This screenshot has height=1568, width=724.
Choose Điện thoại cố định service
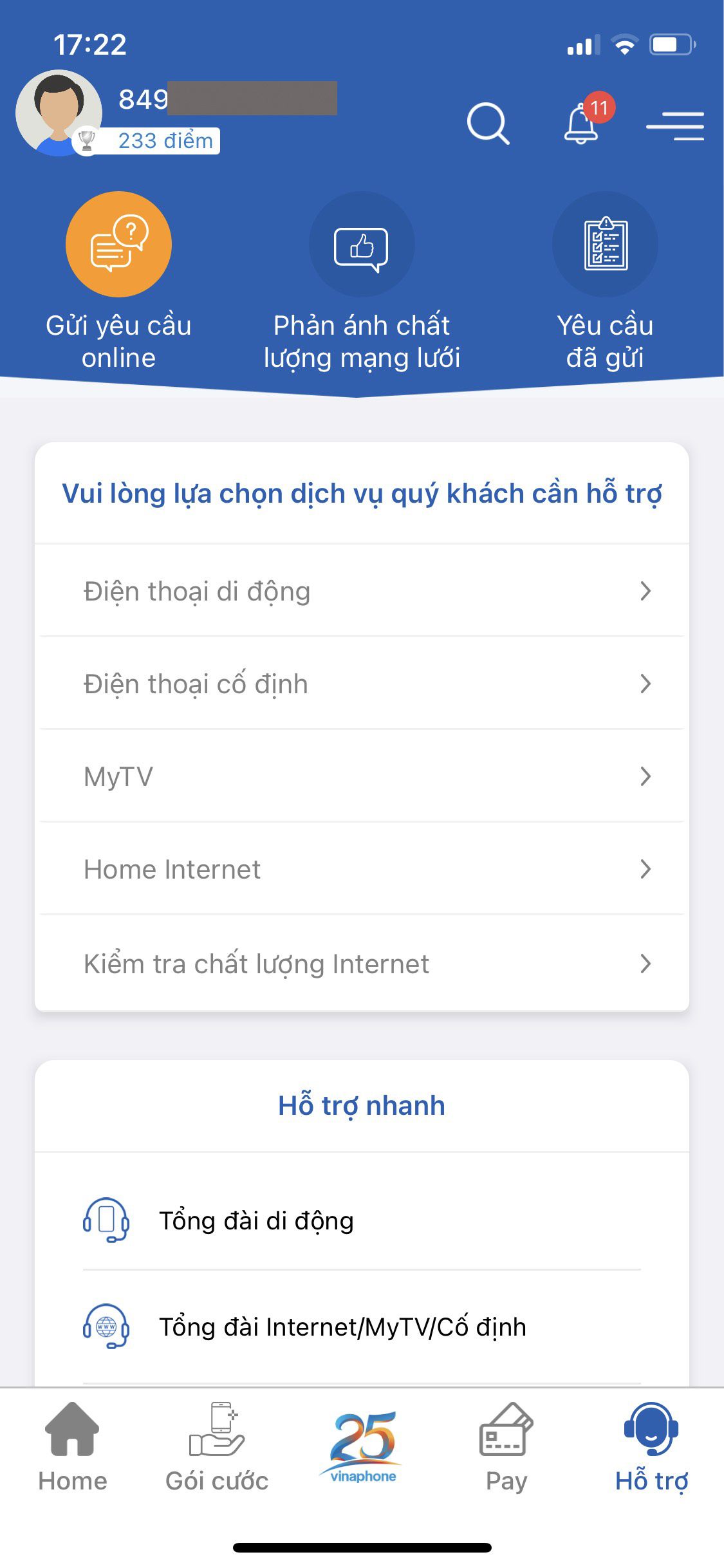pyautogui.click(x=362, y=684)
